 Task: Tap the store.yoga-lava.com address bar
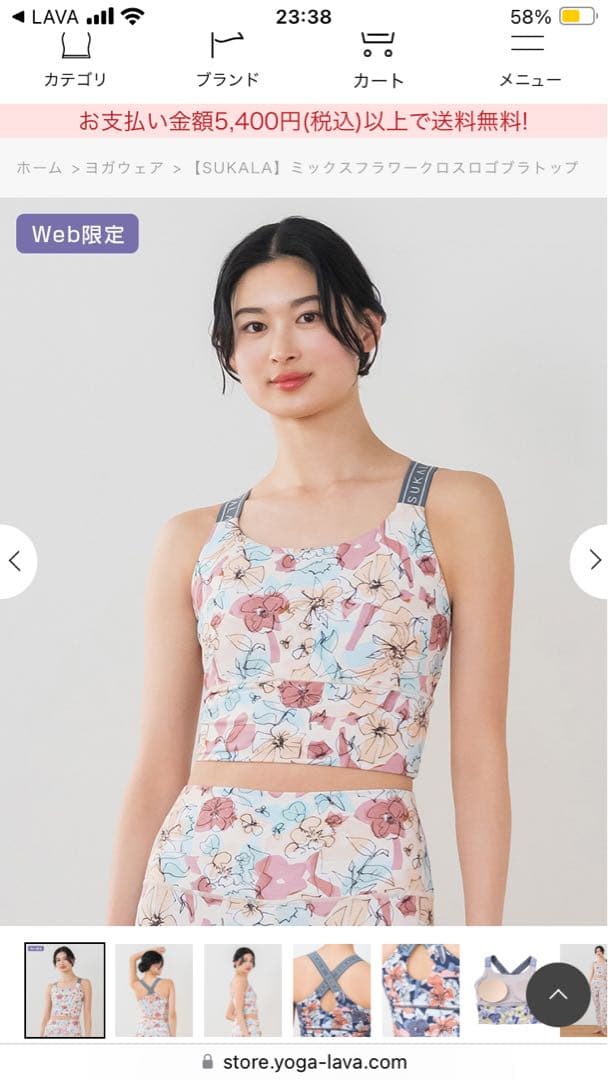point(304,1061)
